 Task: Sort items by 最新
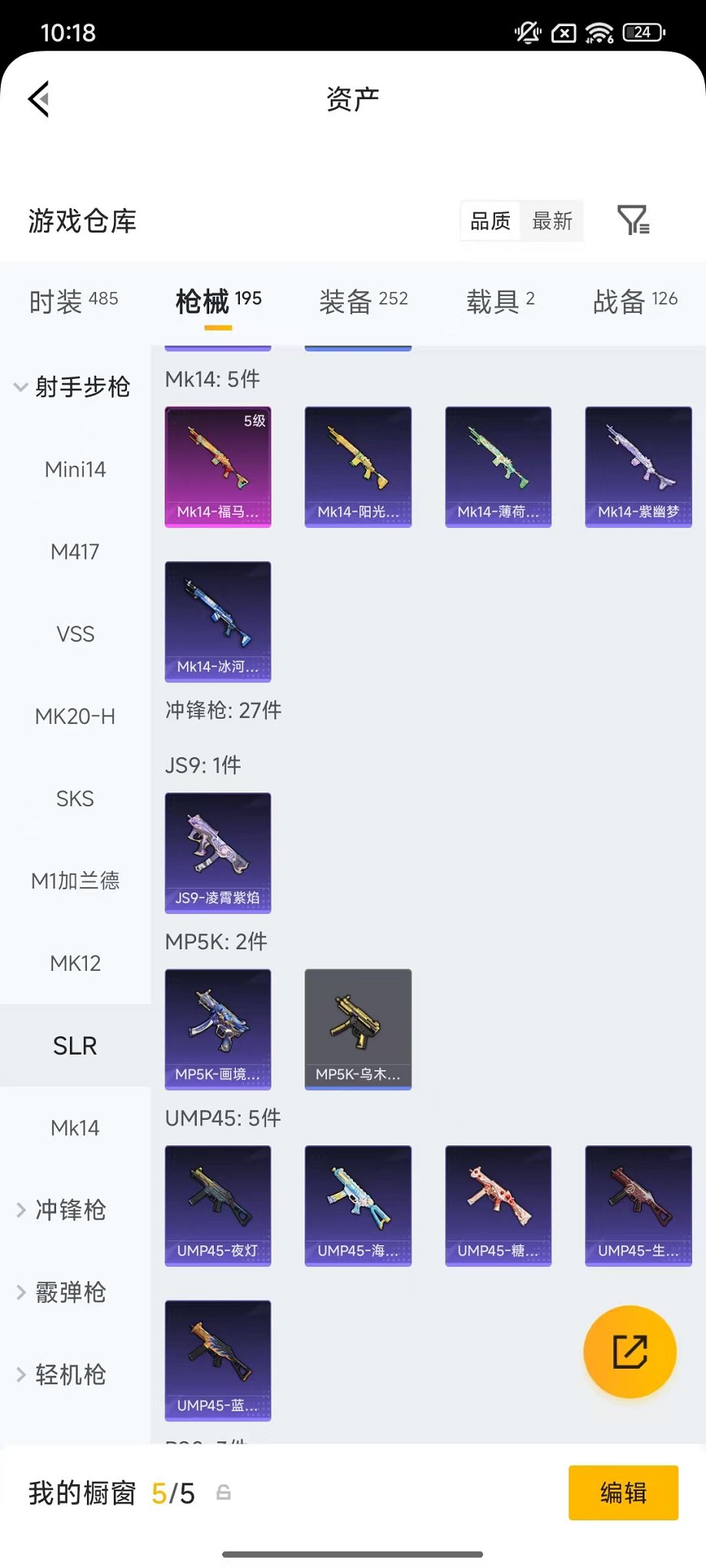tap(552, 221)
